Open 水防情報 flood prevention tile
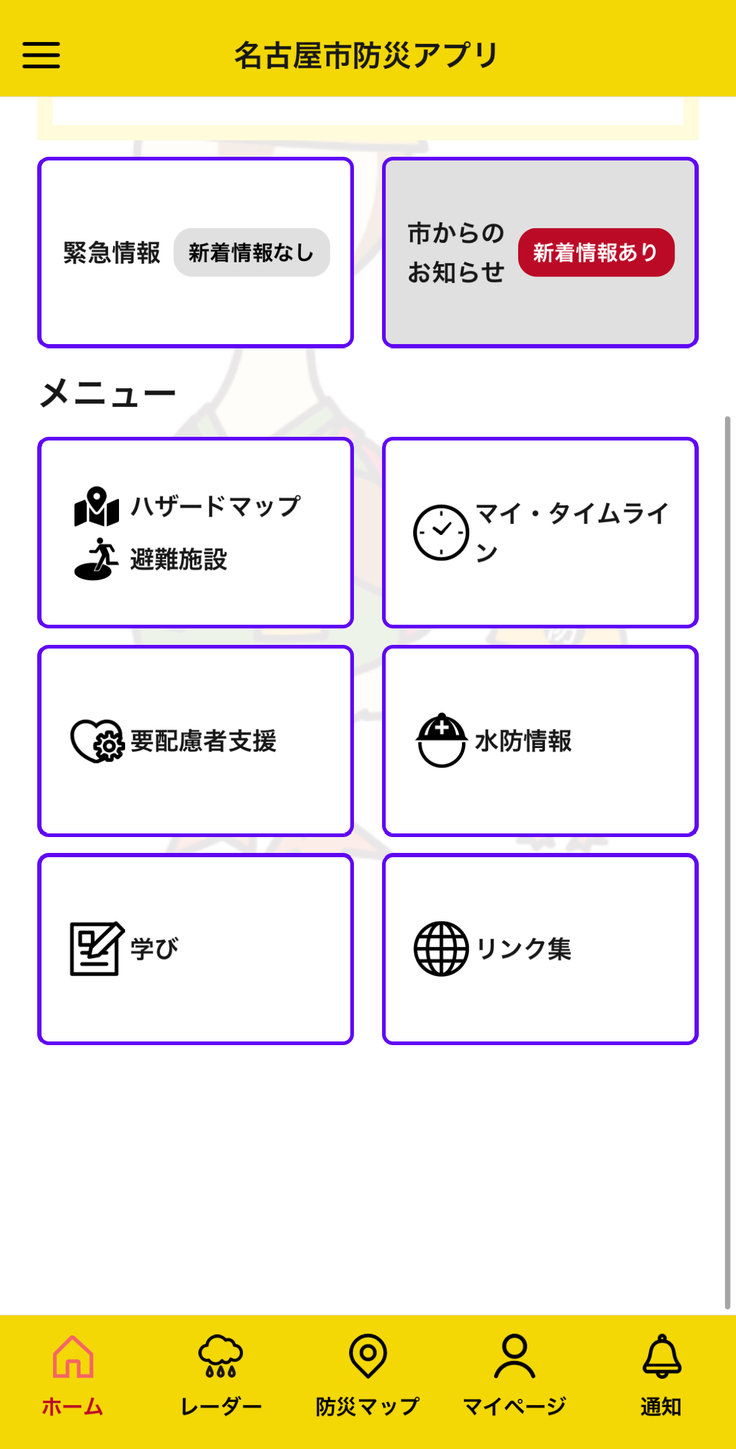This screenshot has height=1449, width=736. [540, 741]
